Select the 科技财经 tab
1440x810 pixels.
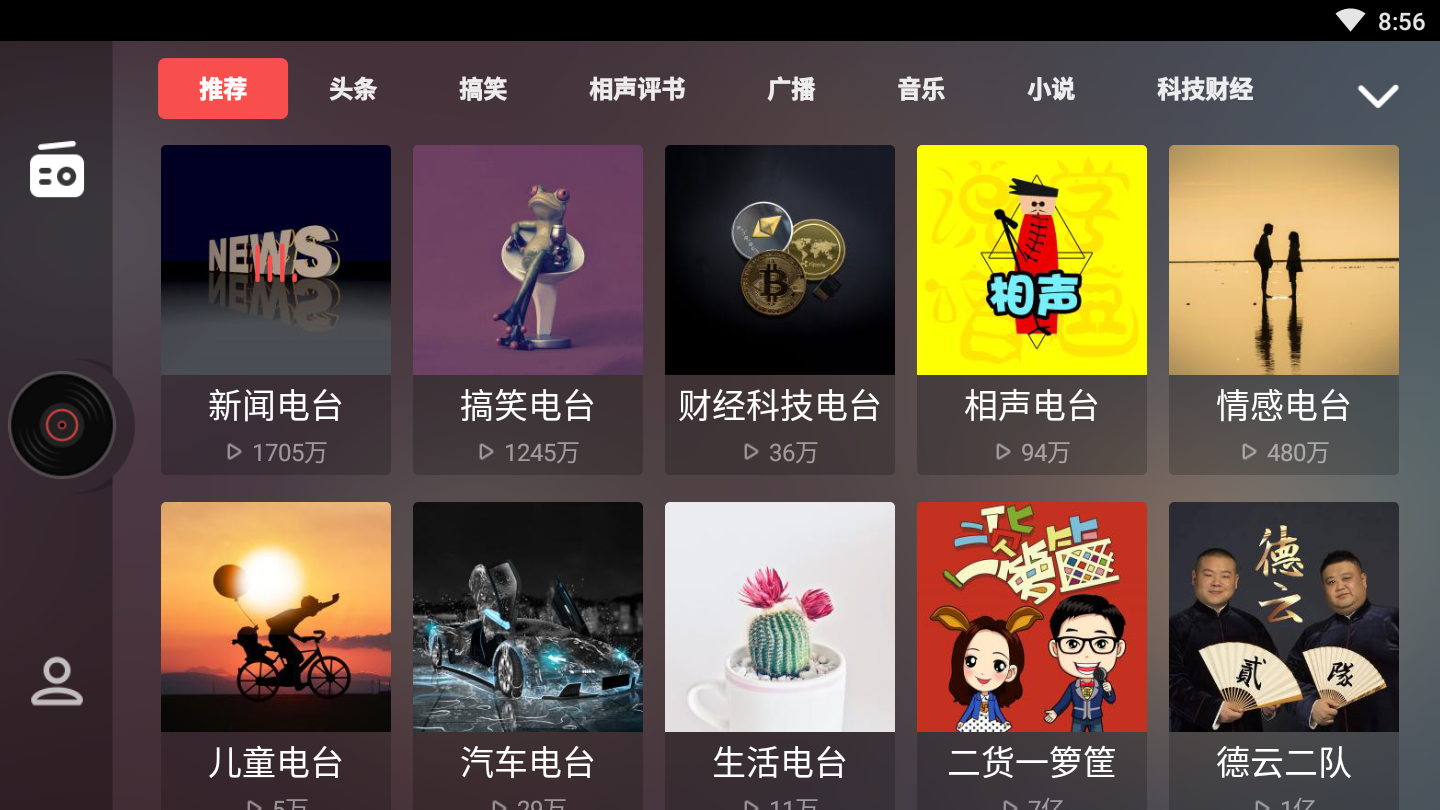click(1205, 89)
